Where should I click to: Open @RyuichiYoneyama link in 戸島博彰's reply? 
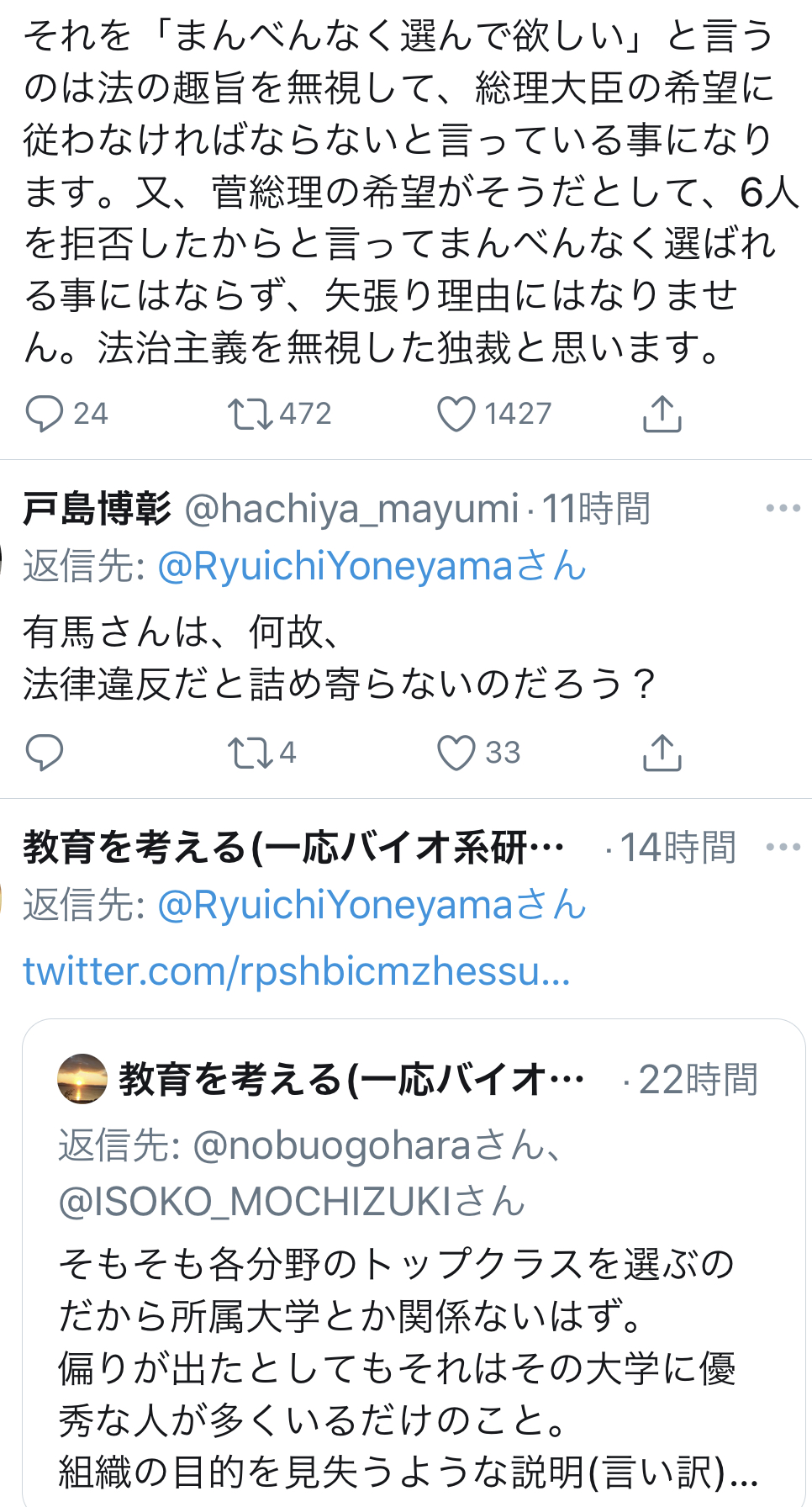[335, 566]
